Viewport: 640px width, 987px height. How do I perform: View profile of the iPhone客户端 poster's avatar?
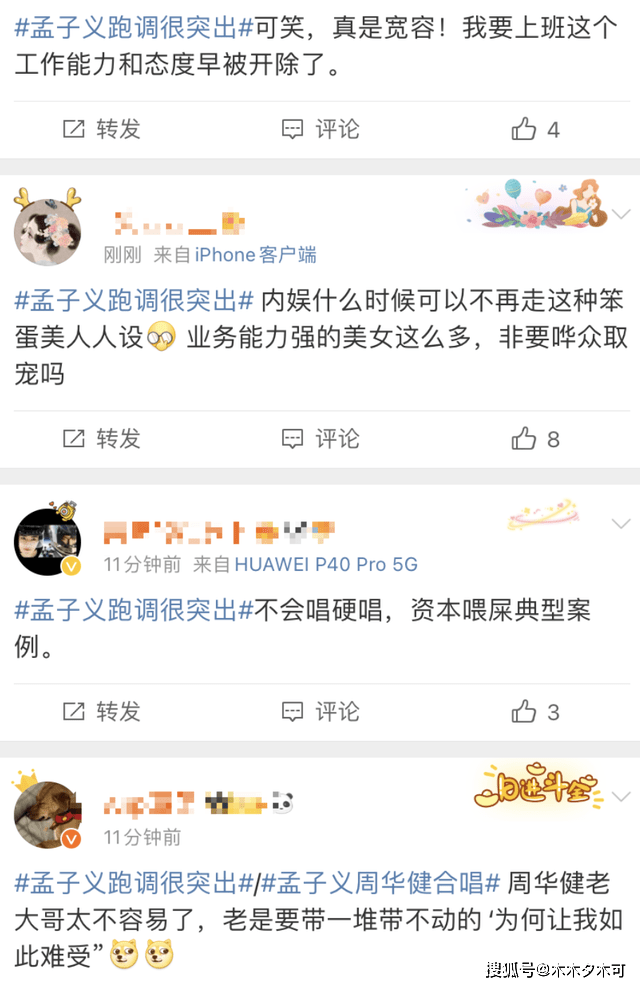(x=47, y=231)
